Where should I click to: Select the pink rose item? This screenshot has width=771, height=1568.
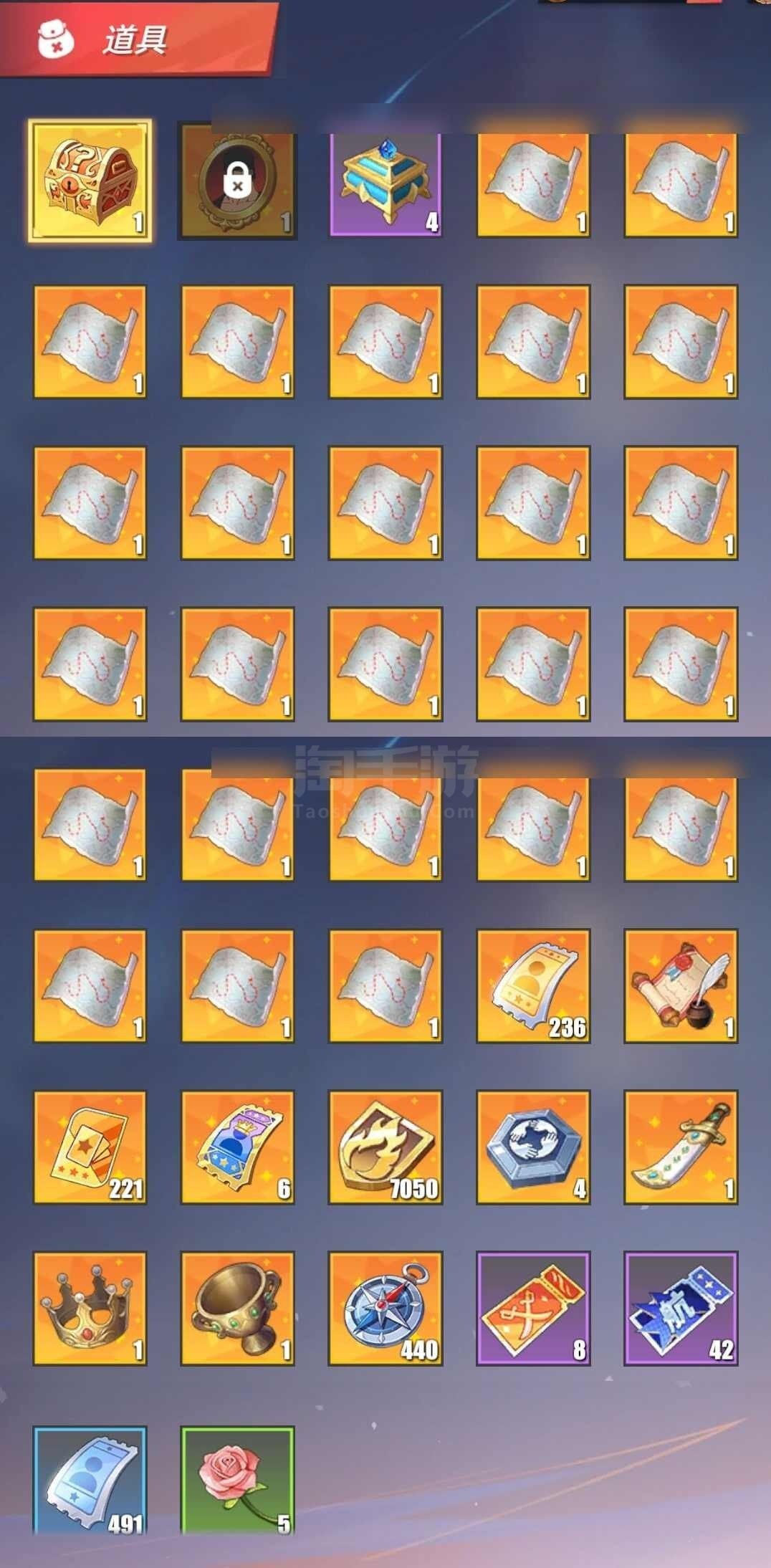tap(237, 1481)
